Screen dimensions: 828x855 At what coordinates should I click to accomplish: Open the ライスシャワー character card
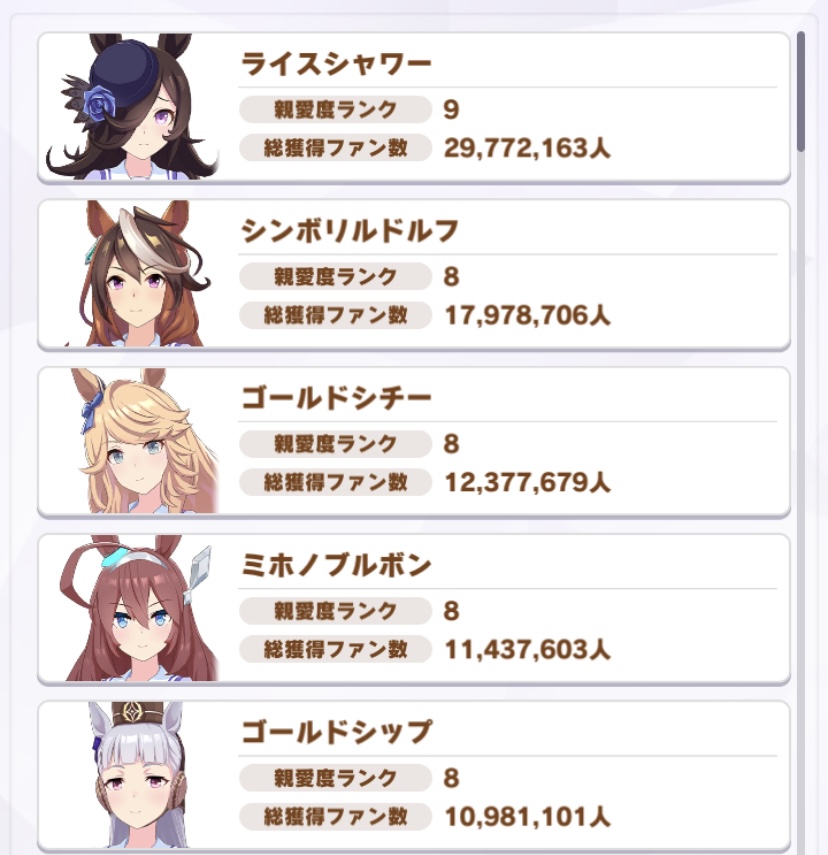pos(414,107)
